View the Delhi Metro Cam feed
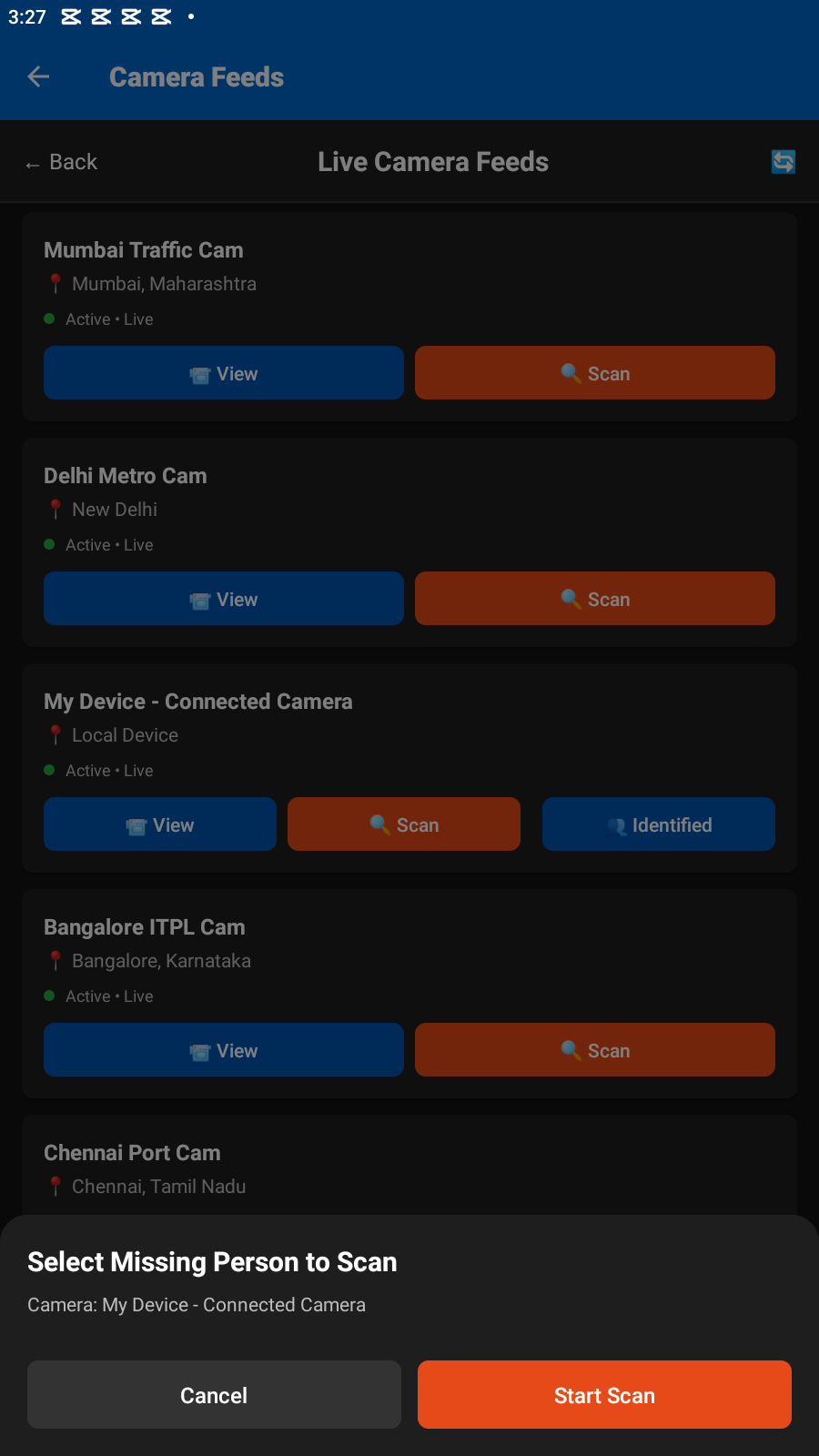Screen dimensions: 819x1456 point(224,598)
